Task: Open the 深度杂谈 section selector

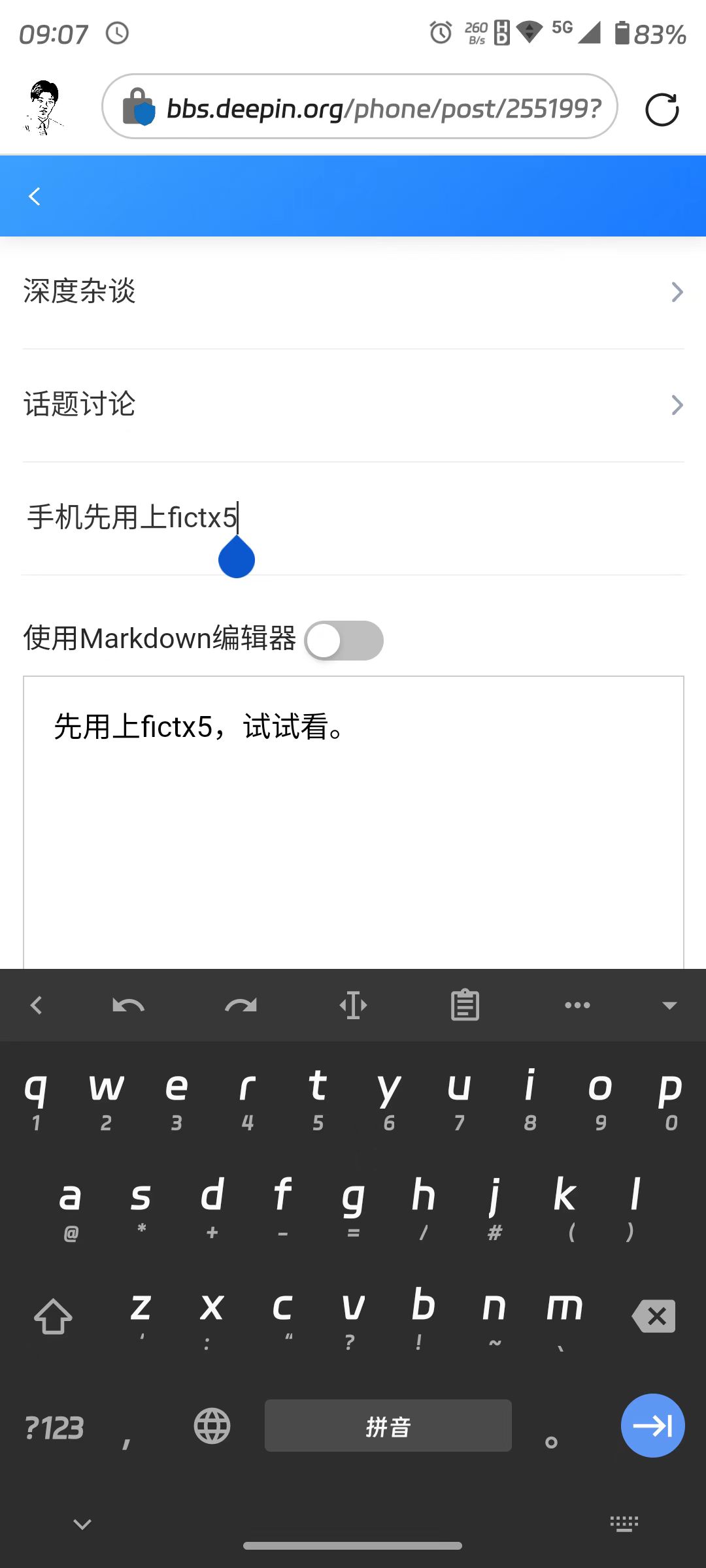Action: click(353, 291)
